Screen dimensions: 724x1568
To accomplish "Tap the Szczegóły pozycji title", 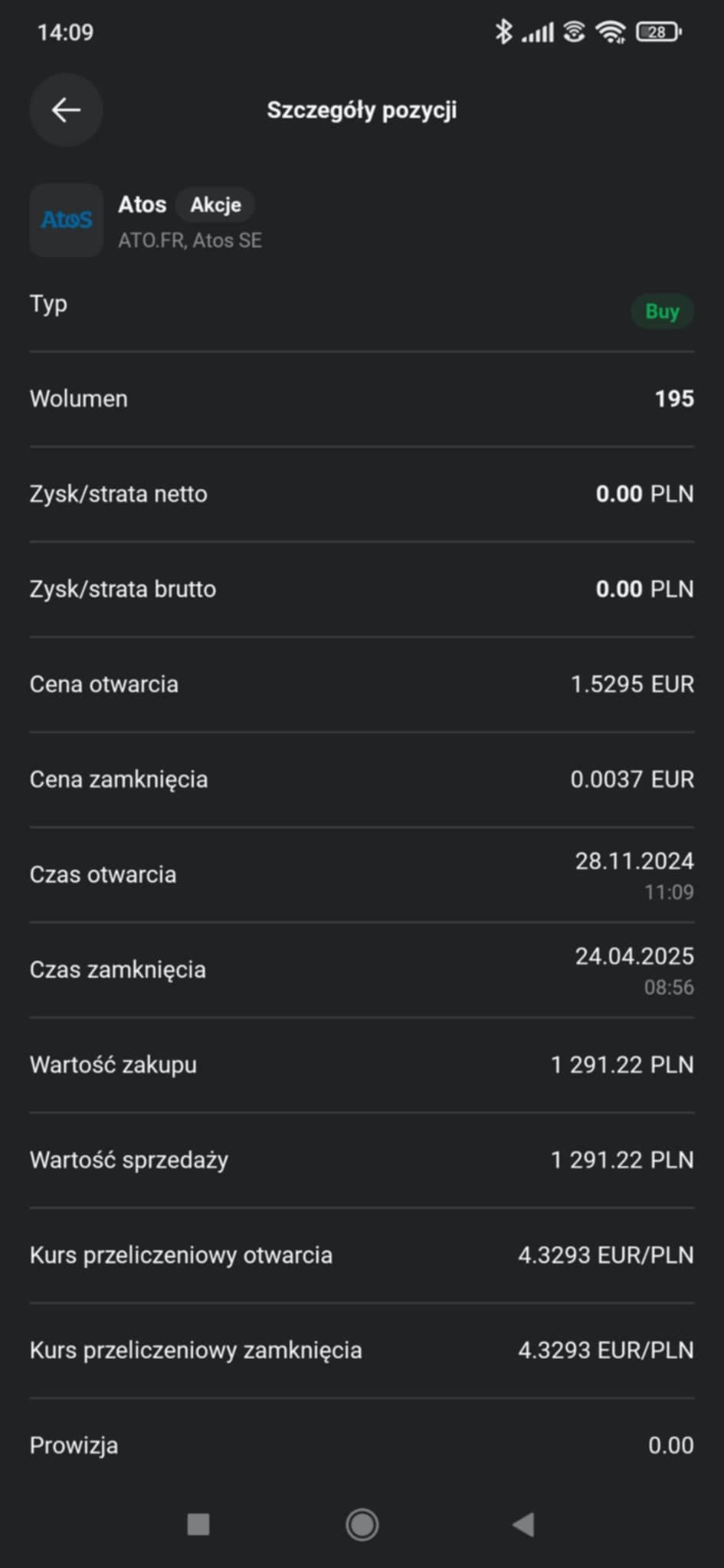I will (x=362, y=109).
